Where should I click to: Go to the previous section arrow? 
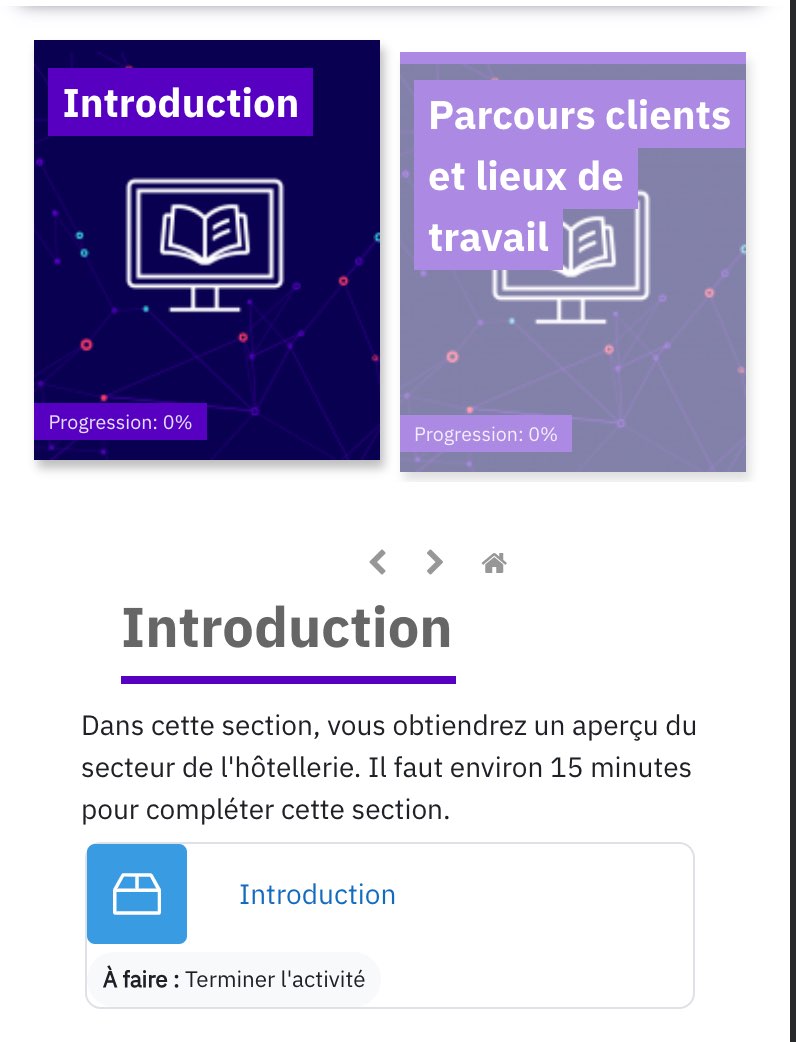(x=378, y=562)
